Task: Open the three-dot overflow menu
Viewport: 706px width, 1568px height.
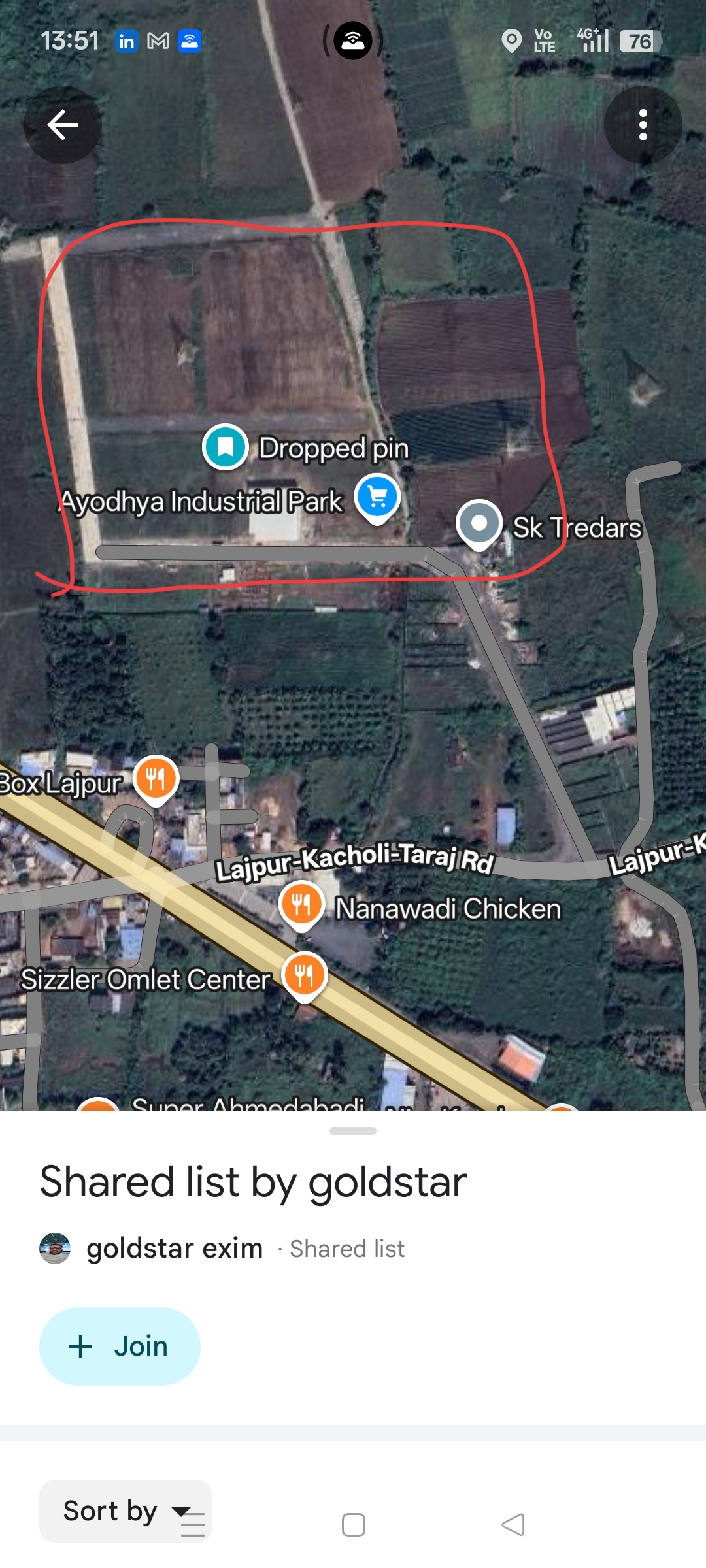Action: [x=643, y=125]
